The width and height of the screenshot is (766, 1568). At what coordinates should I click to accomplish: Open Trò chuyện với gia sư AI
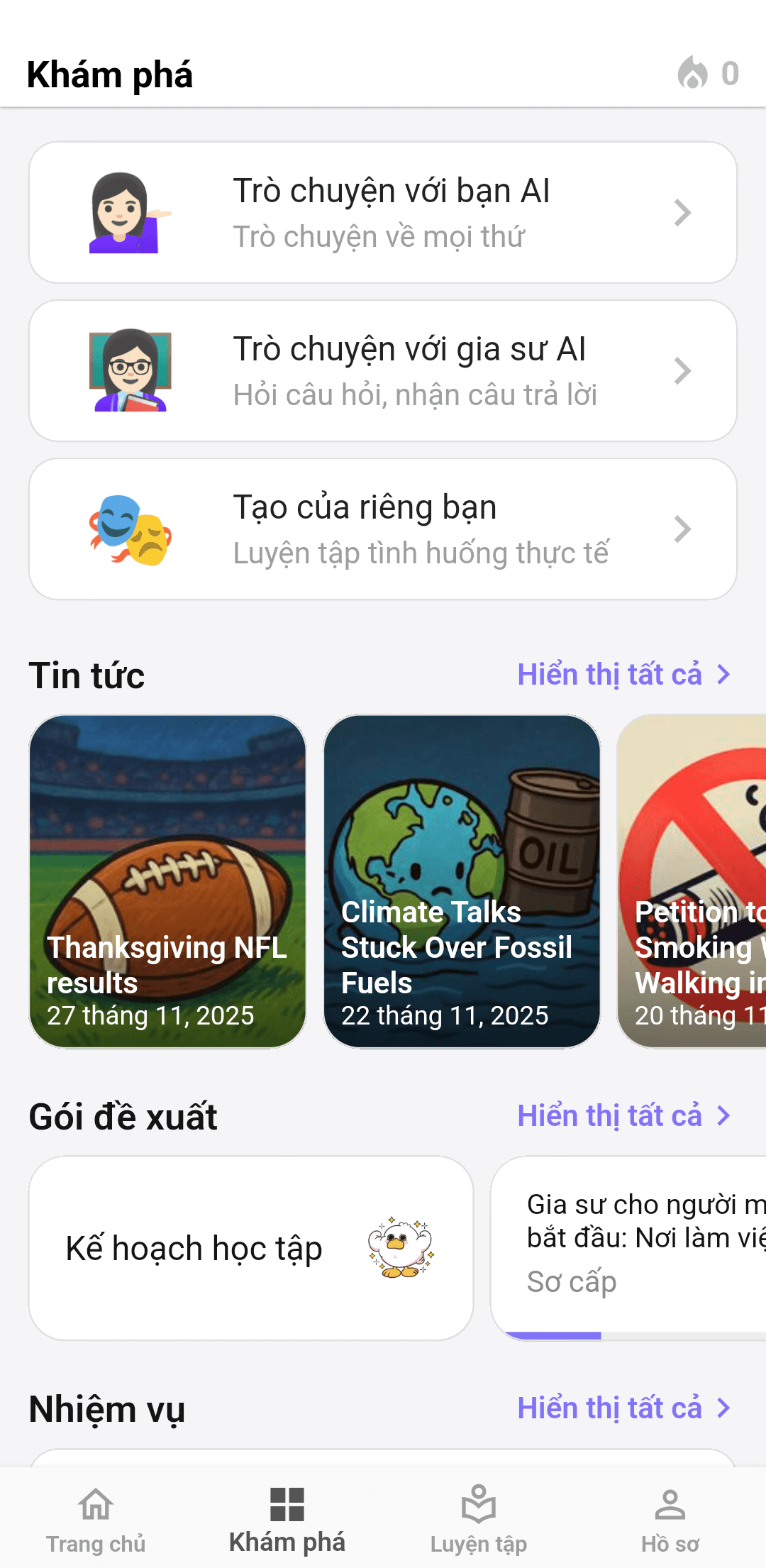tap(383, 370)
